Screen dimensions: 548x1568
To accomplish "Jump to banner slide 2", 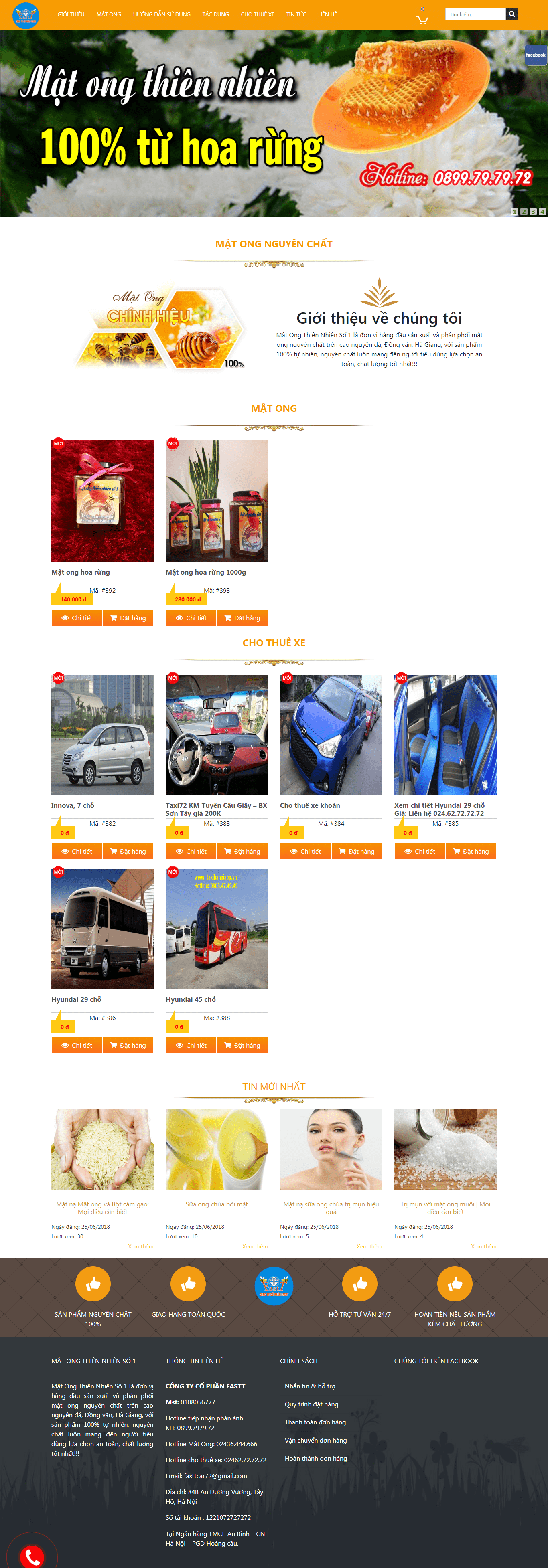I will (524, 212).
